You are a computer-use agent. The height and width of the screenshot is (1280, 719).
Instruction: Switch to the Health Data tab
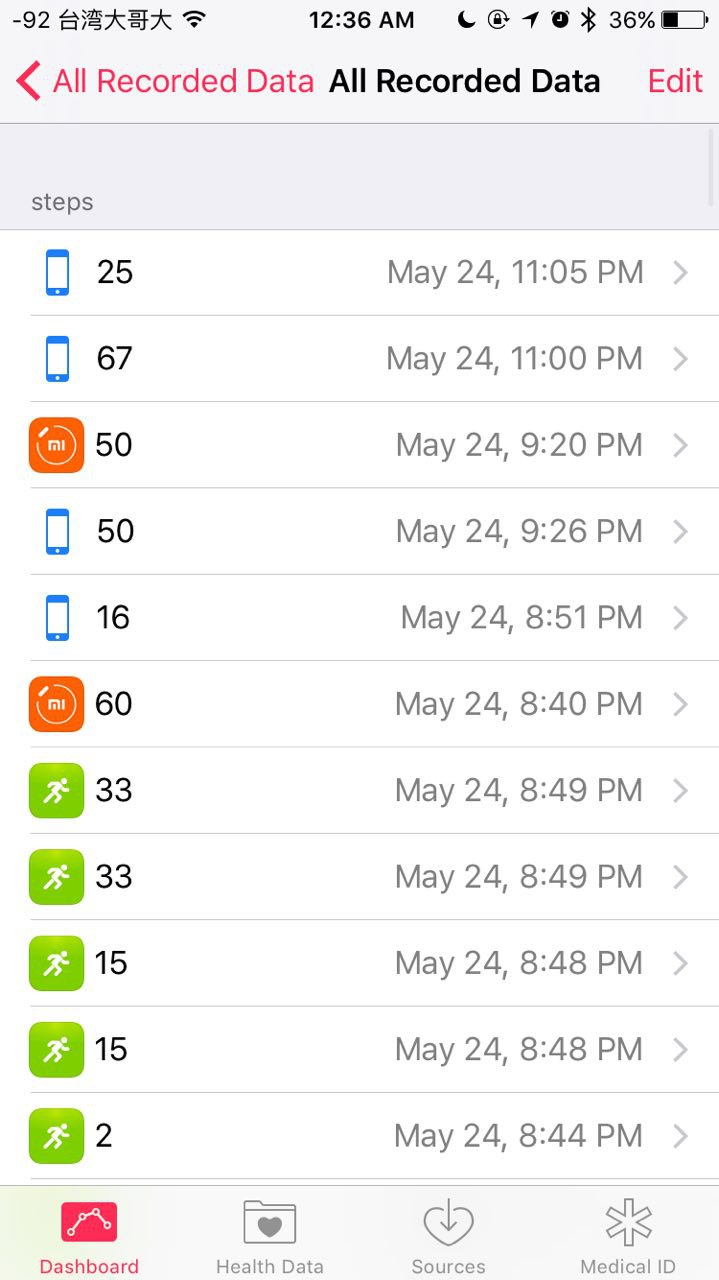(x=269, y=1236)
